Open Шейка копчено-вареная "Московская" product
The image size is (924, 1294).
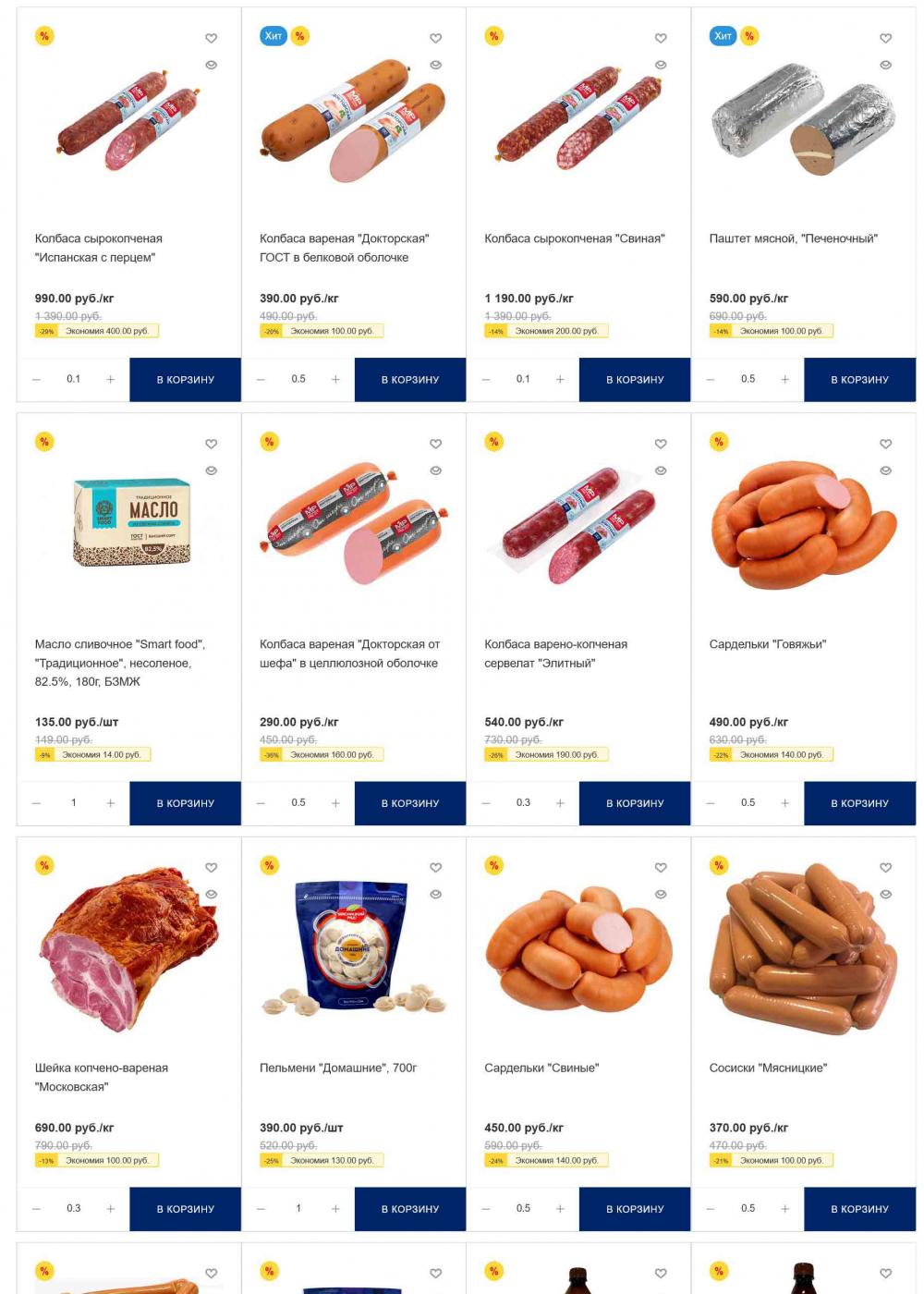tap(102, 1077)
